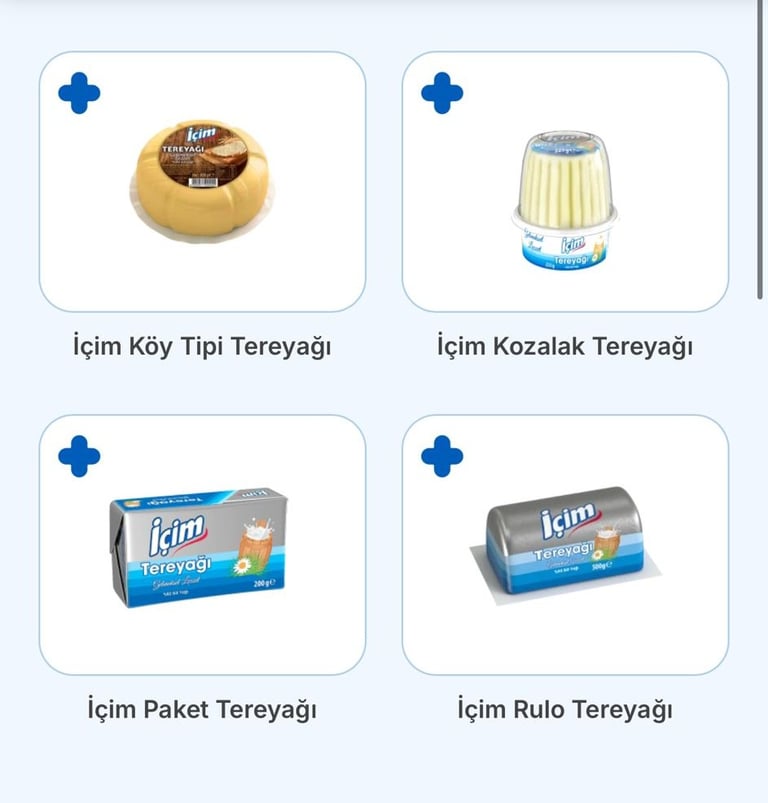View the İçim Rulo Tereyağı product
Screen dimensions: 768x803
tap(565, 545)
